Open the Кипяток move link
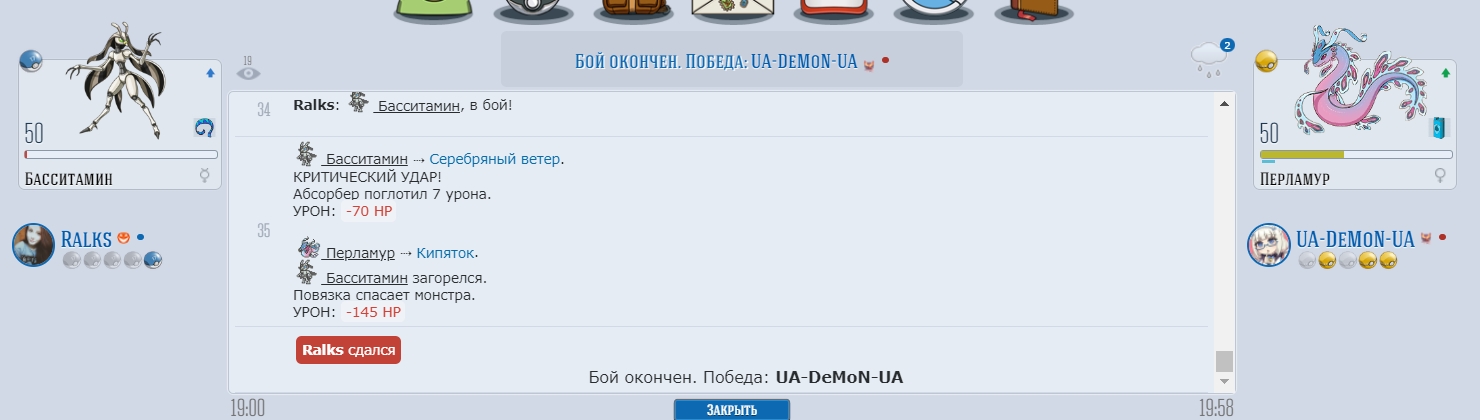This screenshot has height=420, width=1480. (446, 253)
